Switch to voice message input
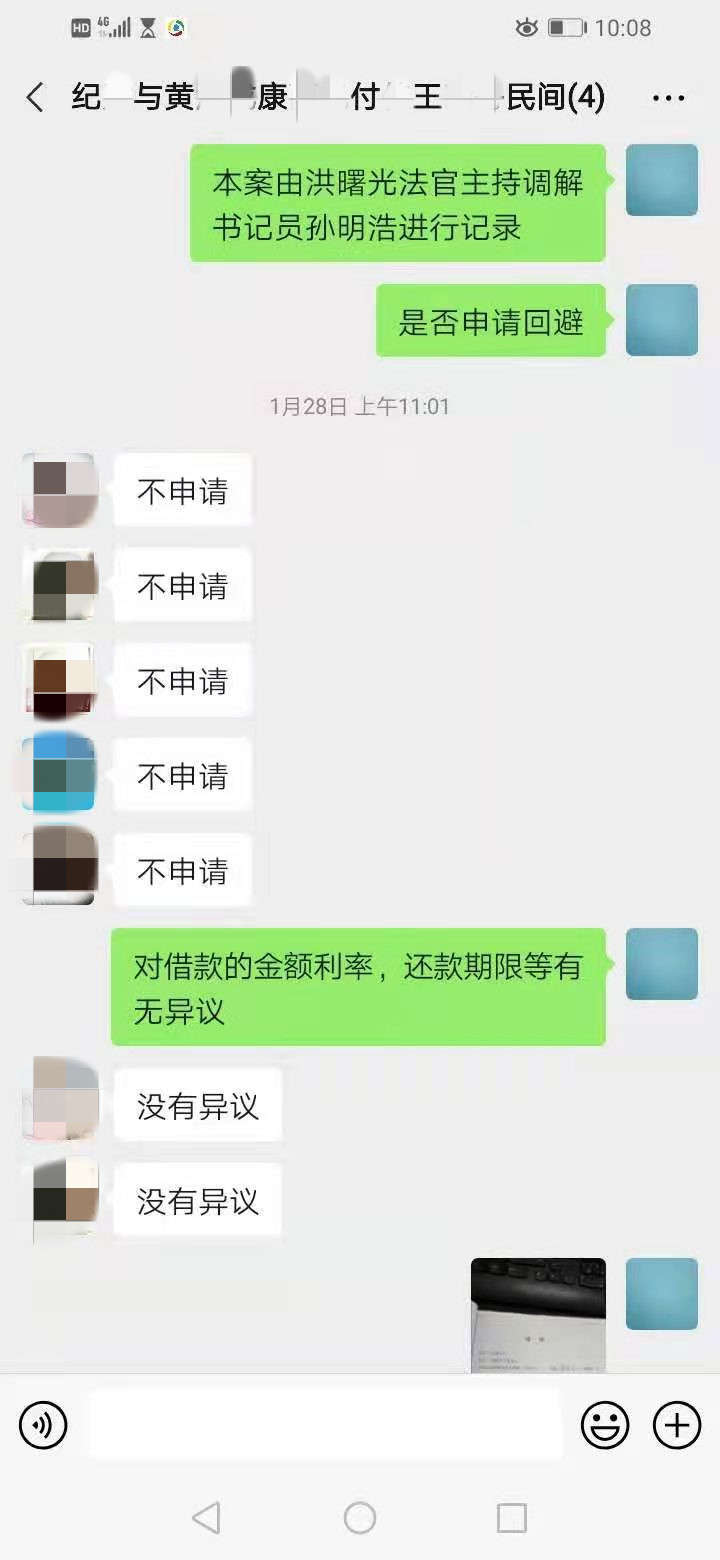The image size is (720, 1560). click(x=43, y=1425)
